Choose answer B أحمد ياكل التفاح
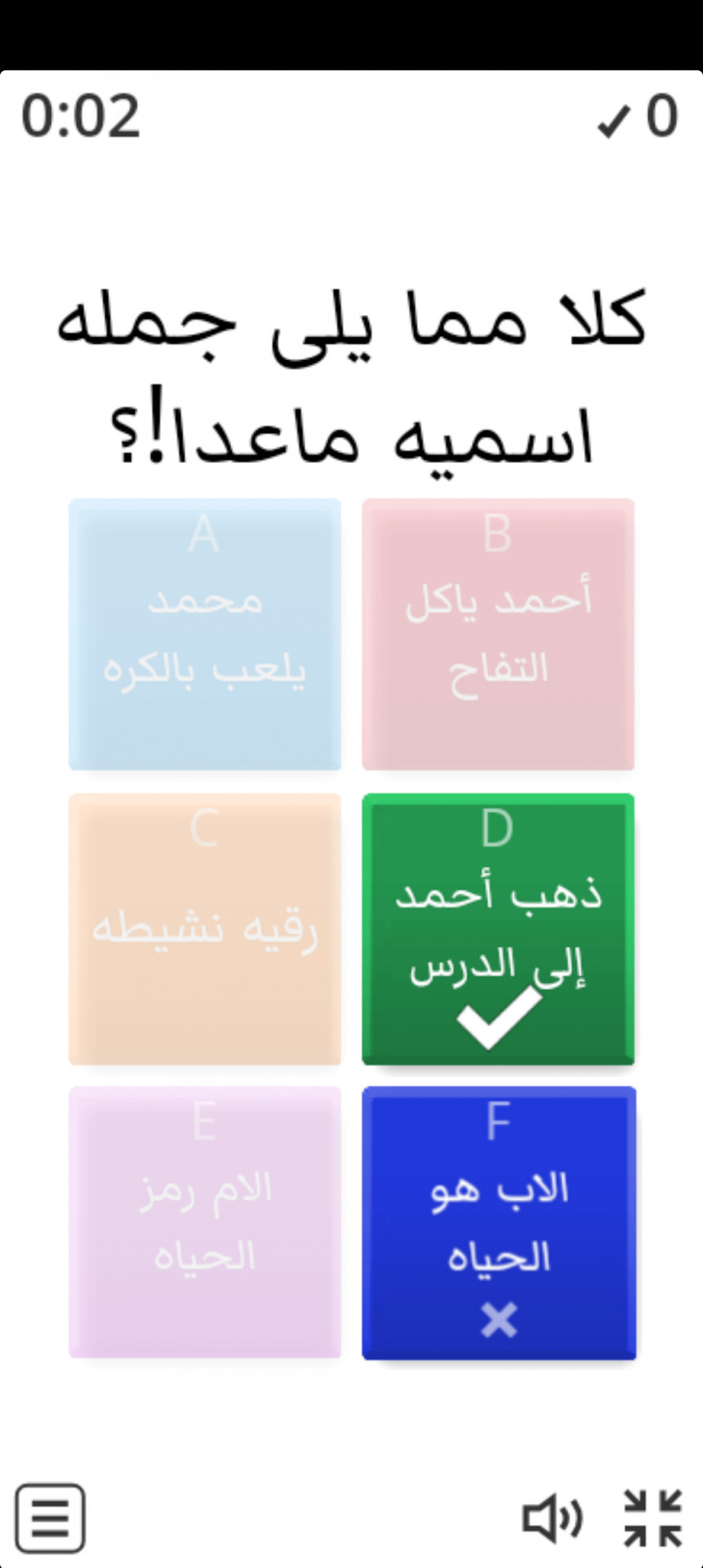The image size is (703, 1568). 498,635
